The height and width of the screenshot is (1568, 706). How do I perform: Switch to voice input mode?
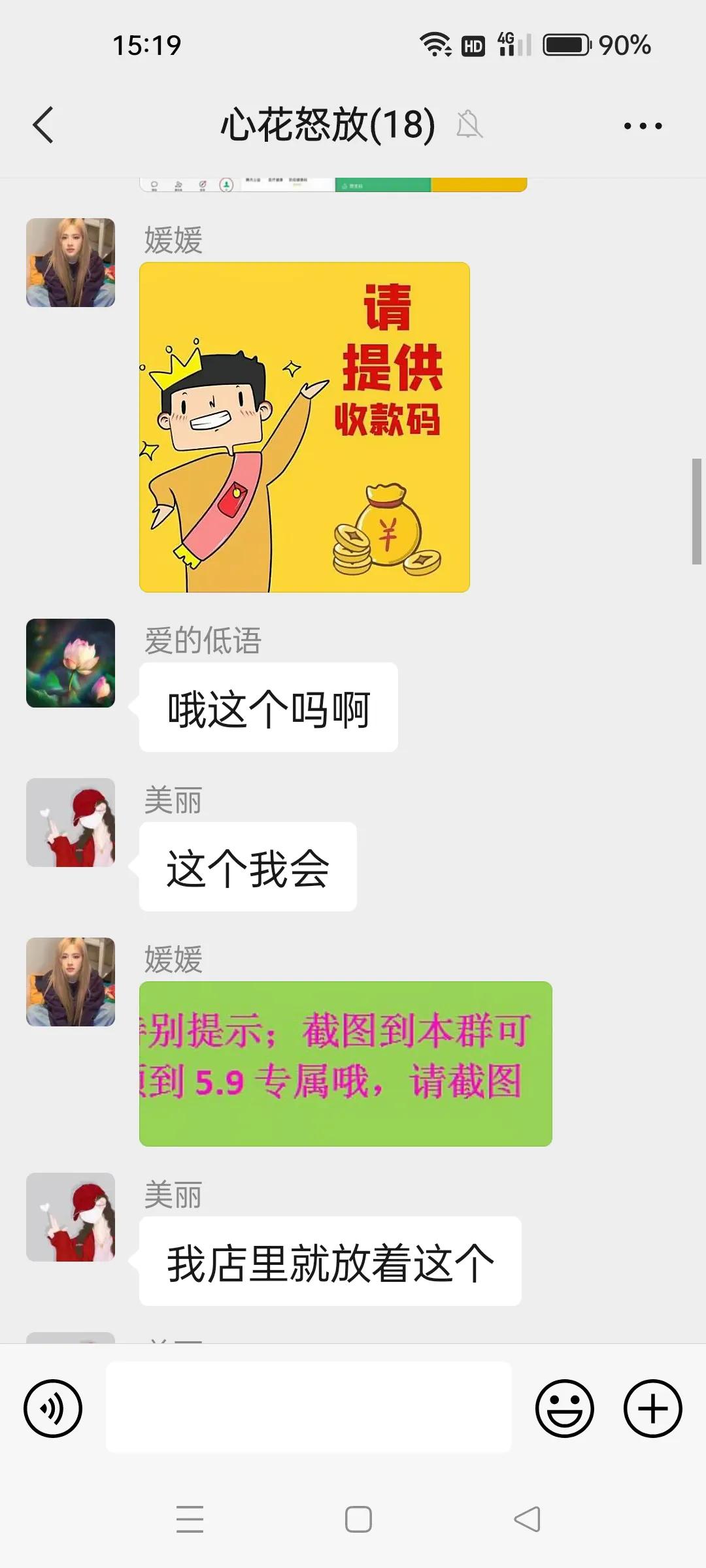click(53, 1408)
